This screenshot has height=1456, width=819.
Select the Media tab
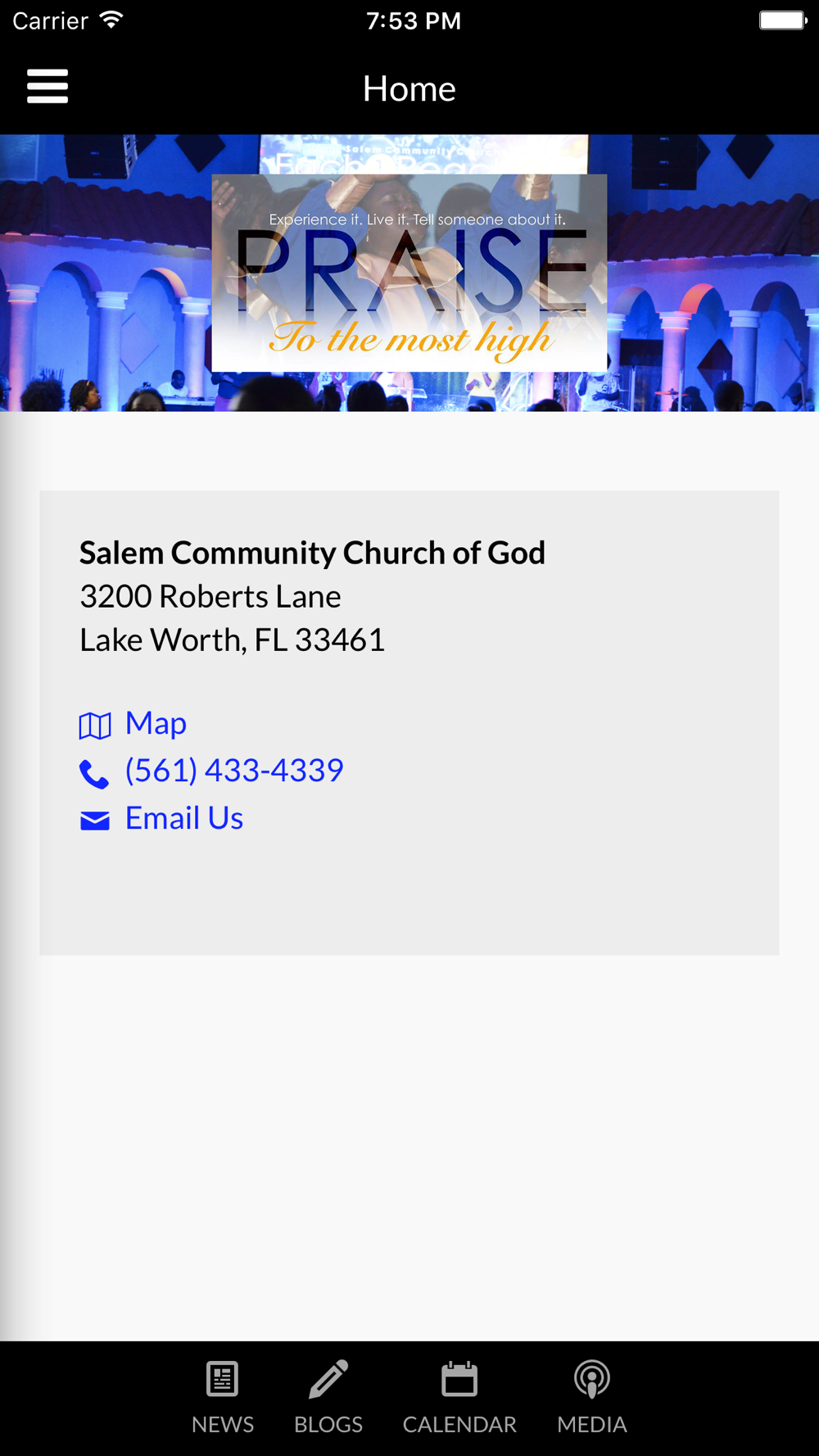coord(591,1397)
